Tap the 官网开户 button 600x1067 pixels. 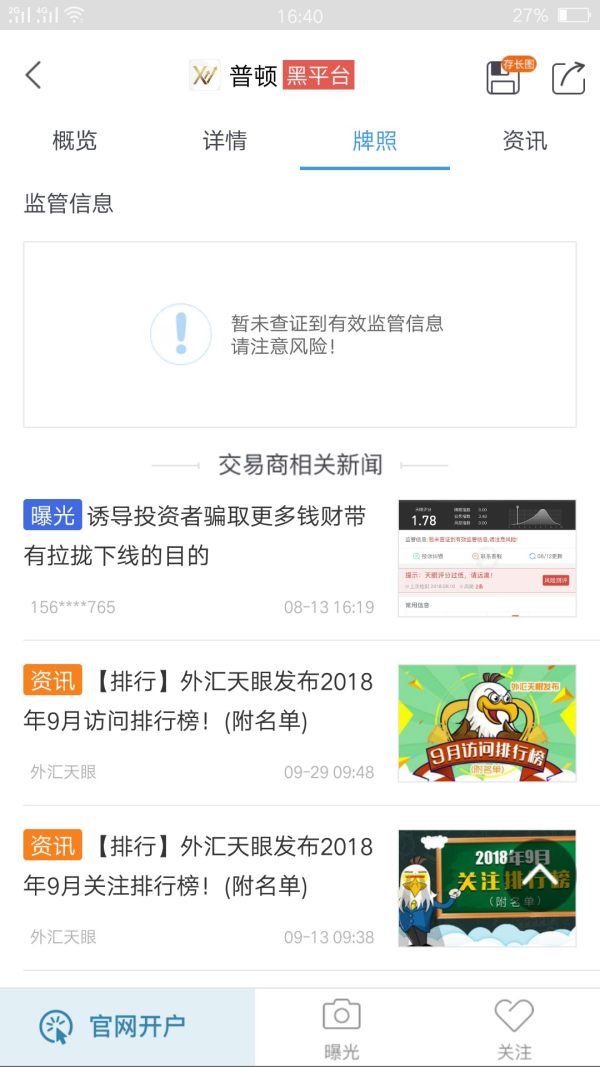point(127,1027)
